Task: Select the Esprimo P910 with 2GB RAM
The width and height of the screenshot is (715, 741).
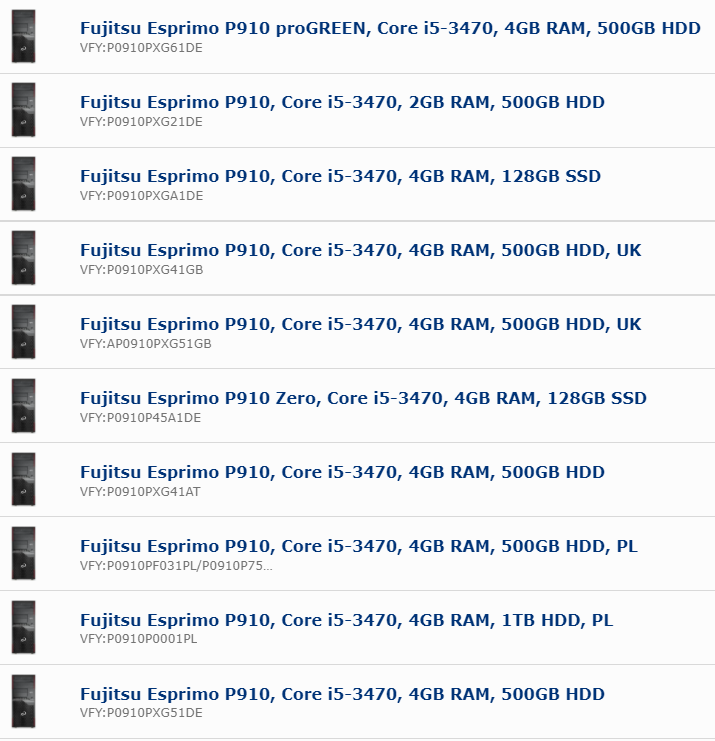Action: coord(342,103)
